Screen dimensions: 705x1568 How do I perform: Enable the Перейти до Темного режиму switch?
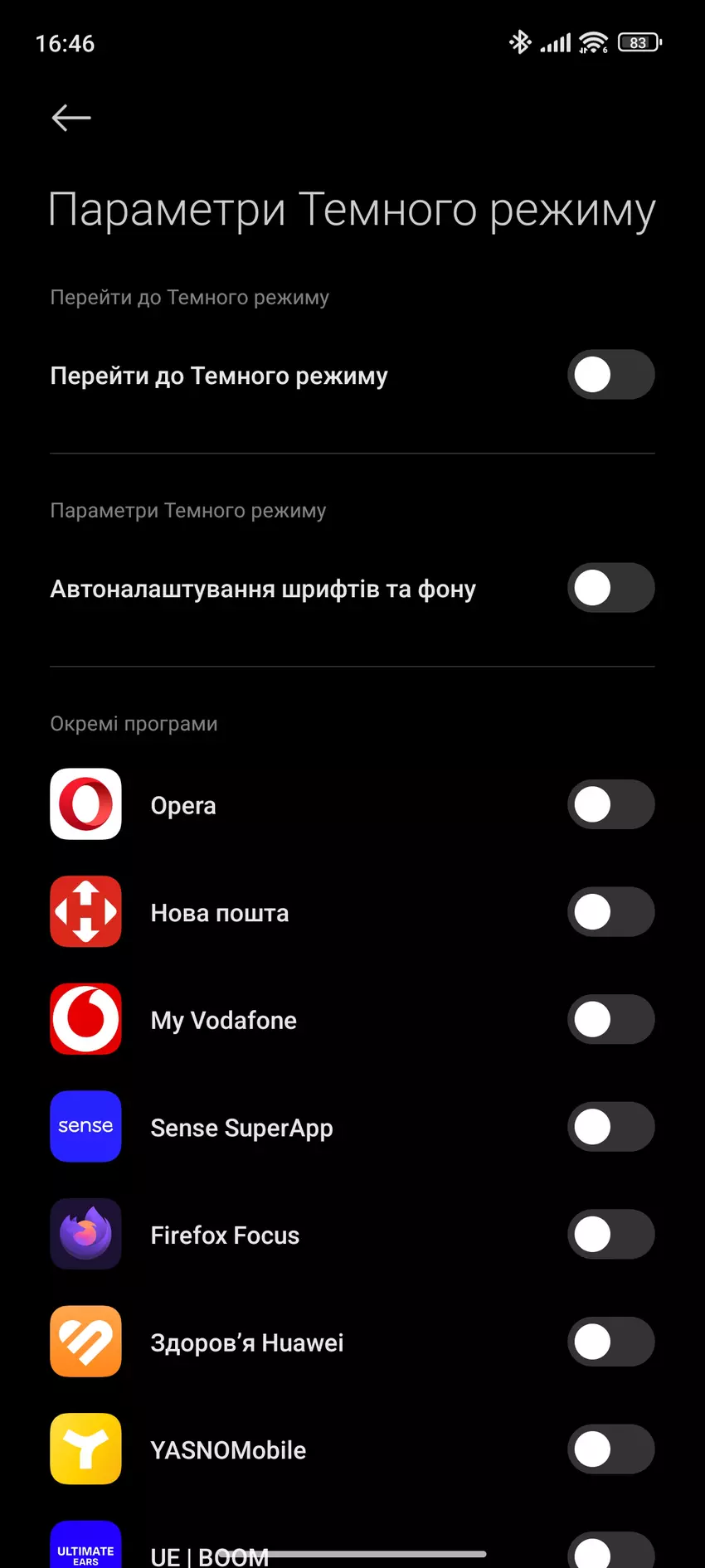[610, 375]
